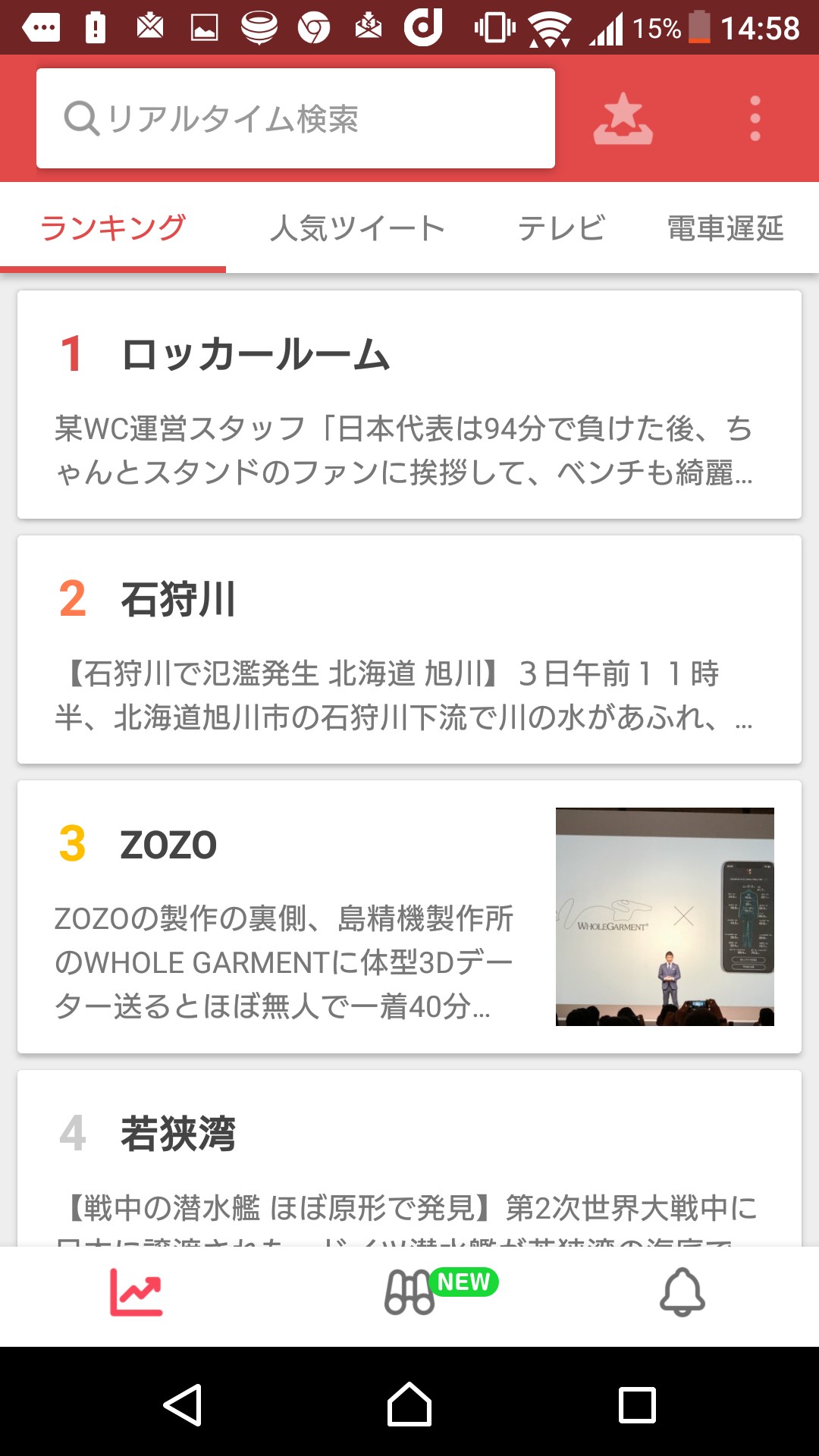Switch to the 人気ツイート tab
This screenshot has height=1456, width=819.
click(357, 227)
